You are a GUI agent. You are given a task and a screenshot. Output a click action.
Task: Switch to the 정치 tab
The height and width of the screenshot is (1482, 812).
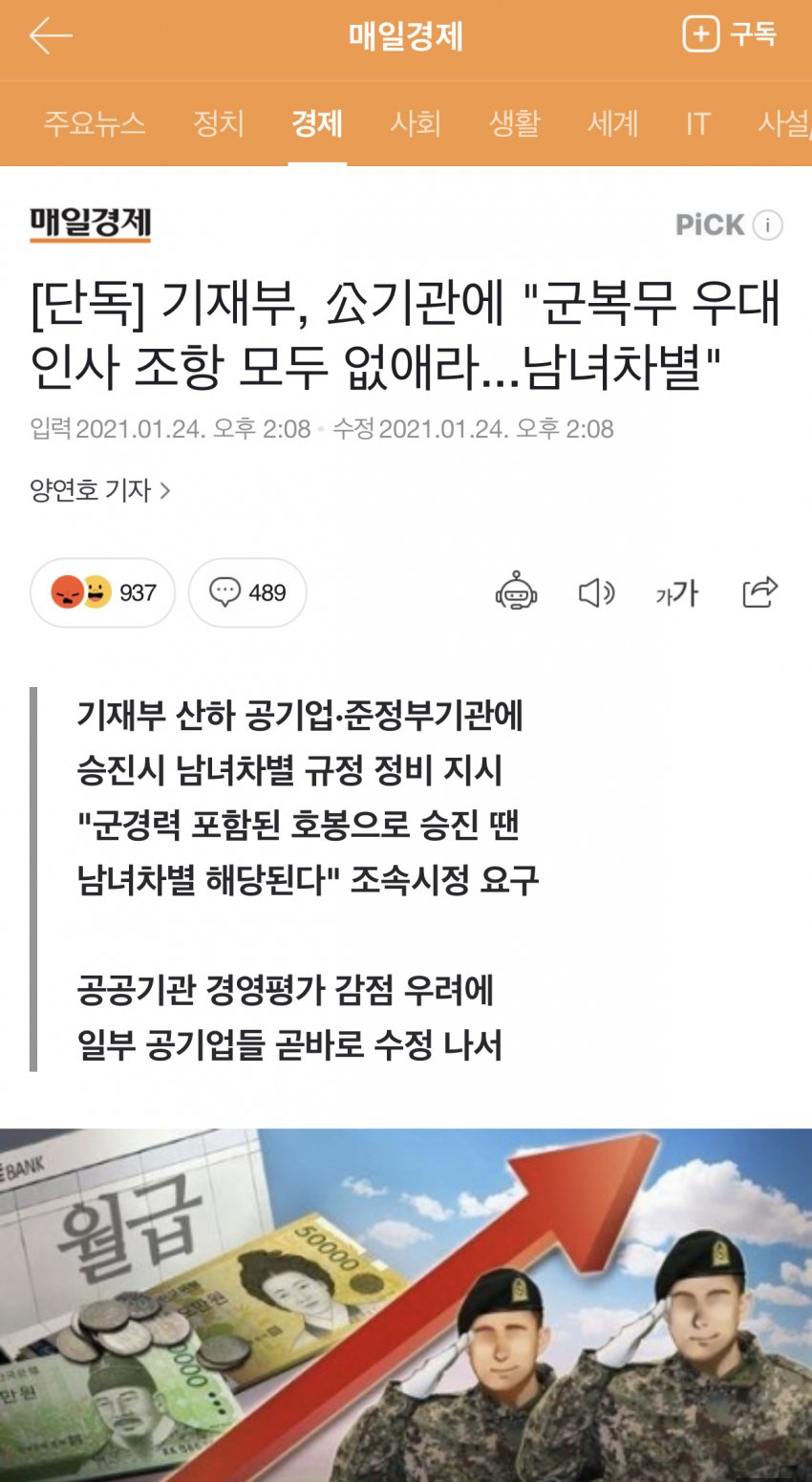point(219,123)
